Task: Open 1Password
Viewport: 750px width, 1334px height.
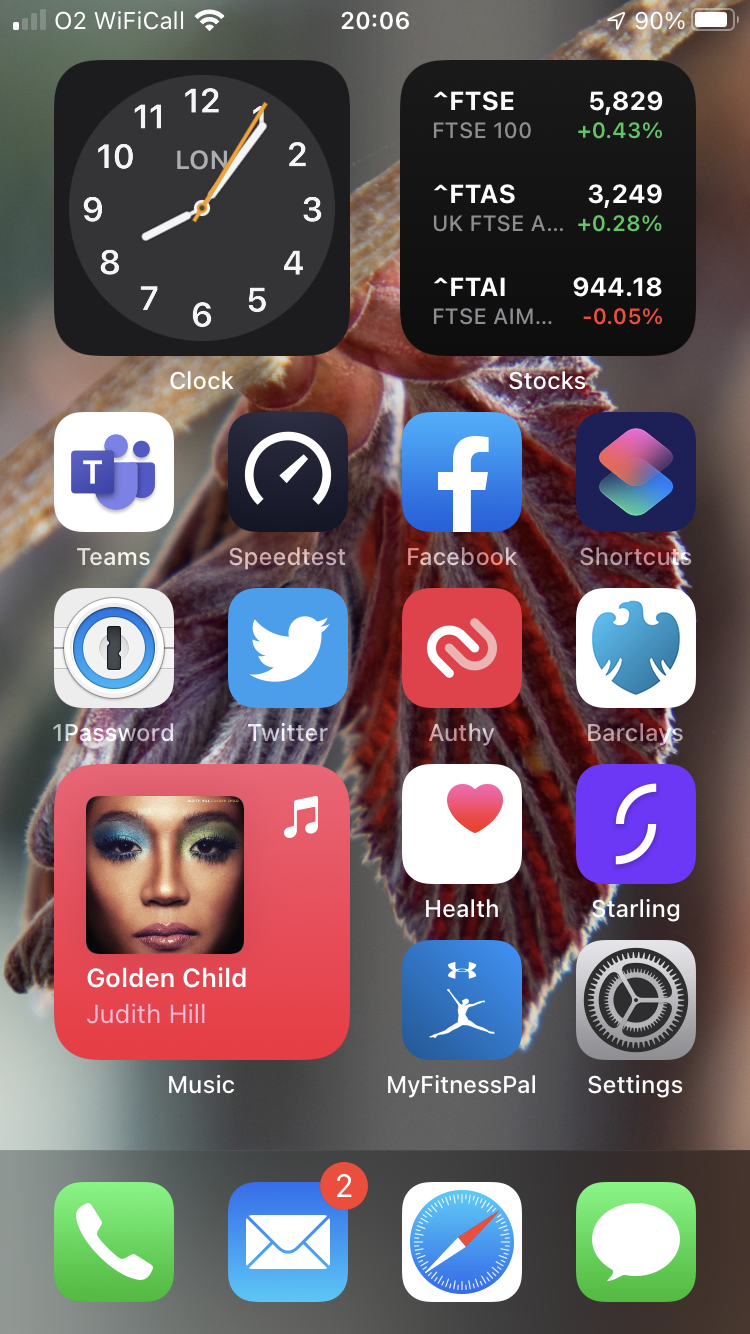Action: (x=114, y=648)
